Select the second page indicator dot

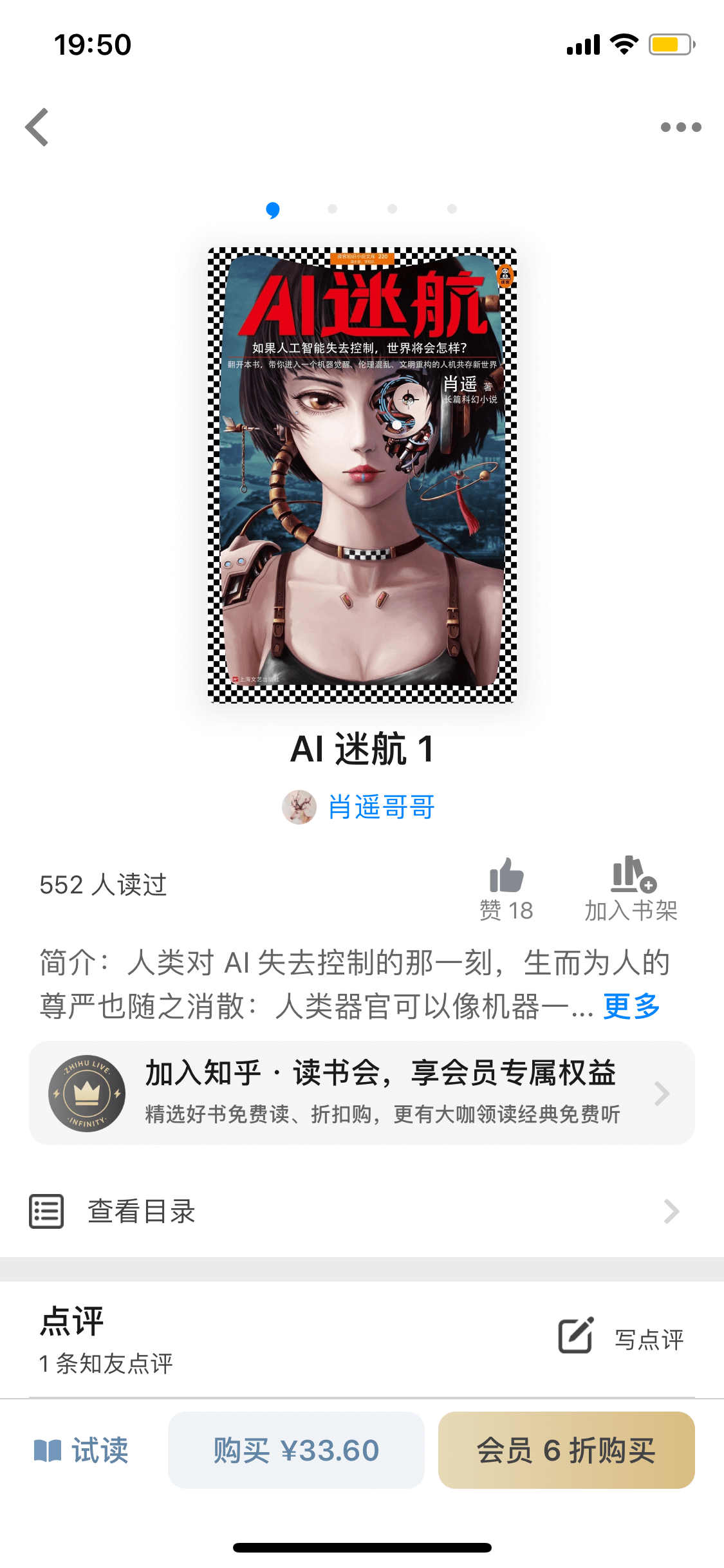[x=332, y=209]
